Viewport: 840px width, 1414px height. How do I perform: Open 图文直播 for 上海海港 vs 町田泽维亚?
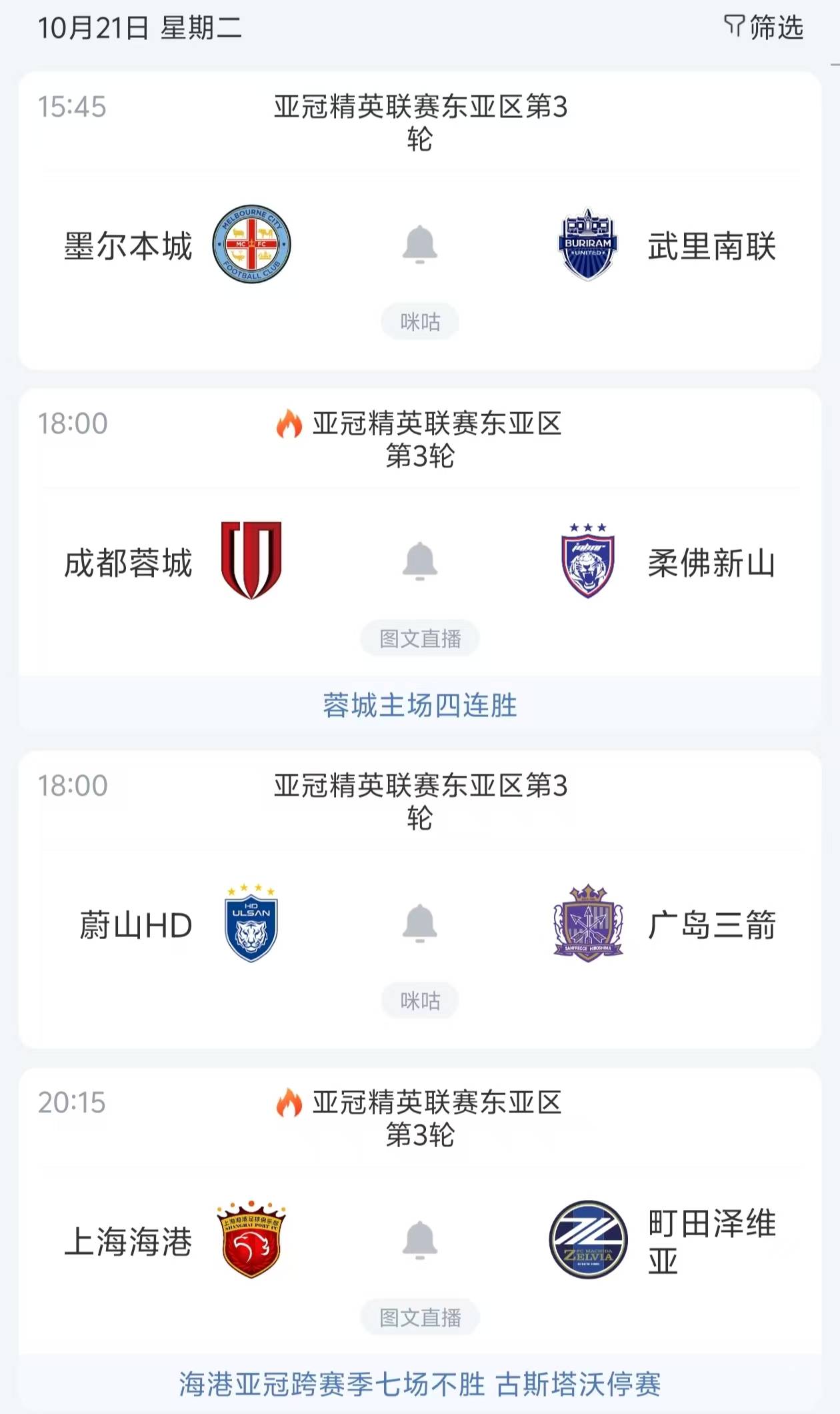[420, 1318]
